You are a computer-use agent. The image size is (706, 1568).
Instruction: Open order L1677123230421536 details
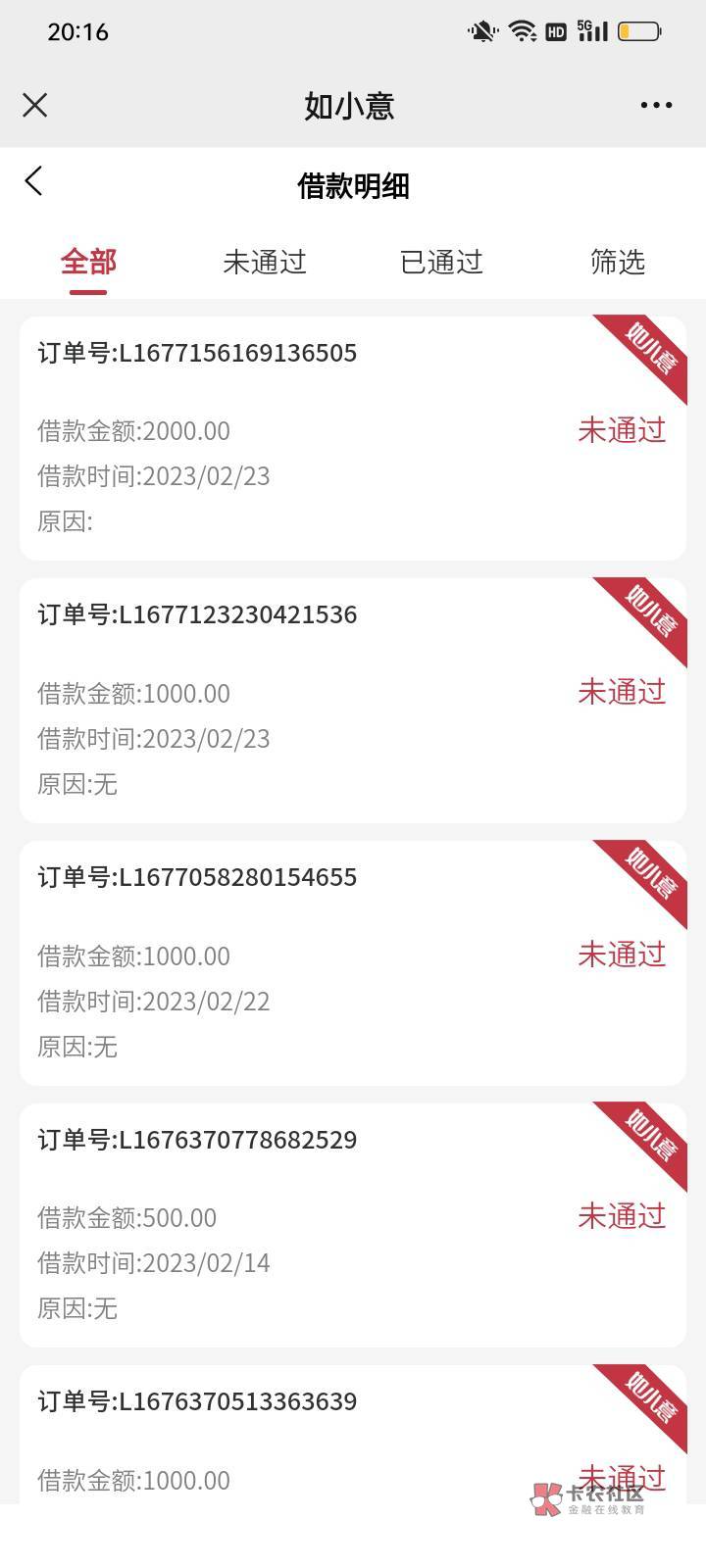click(x=353, y=701)
